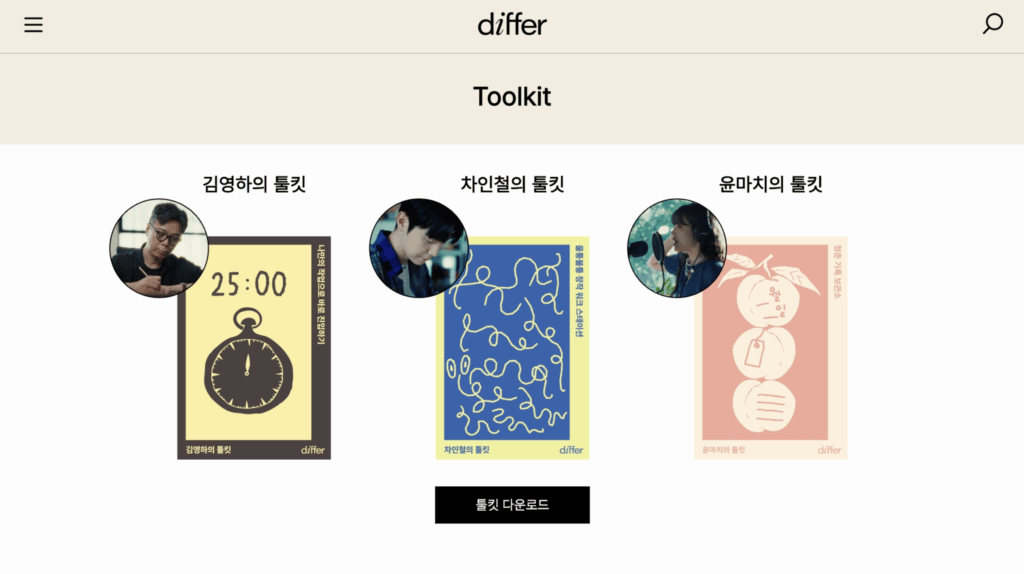The image size is (1024, 574).
Task: Tap the 툴킷 다운로드 button
Action: click(512, 505)
